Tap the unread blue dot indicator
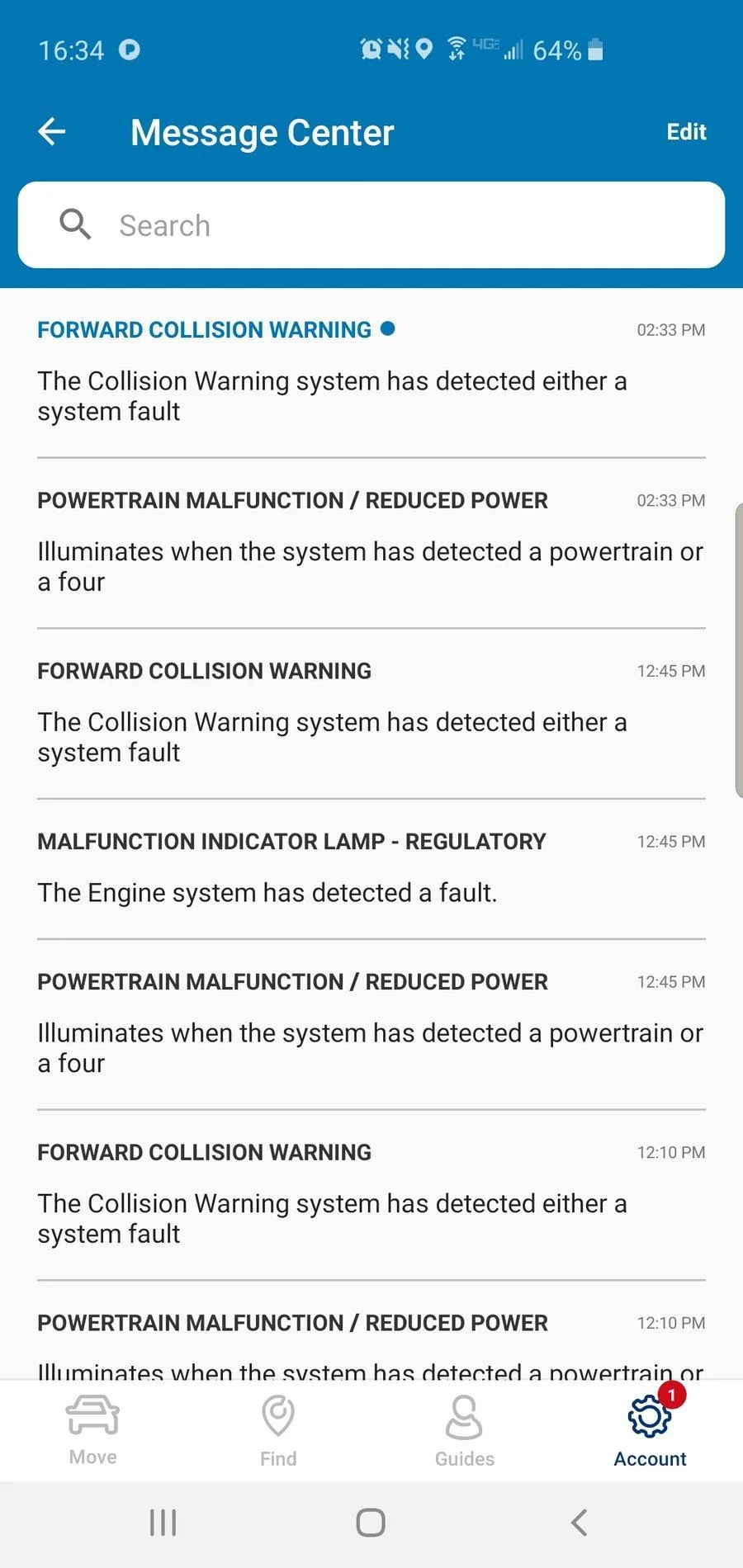The height and width of the screenshot is (1568, 743). (386, 328)
